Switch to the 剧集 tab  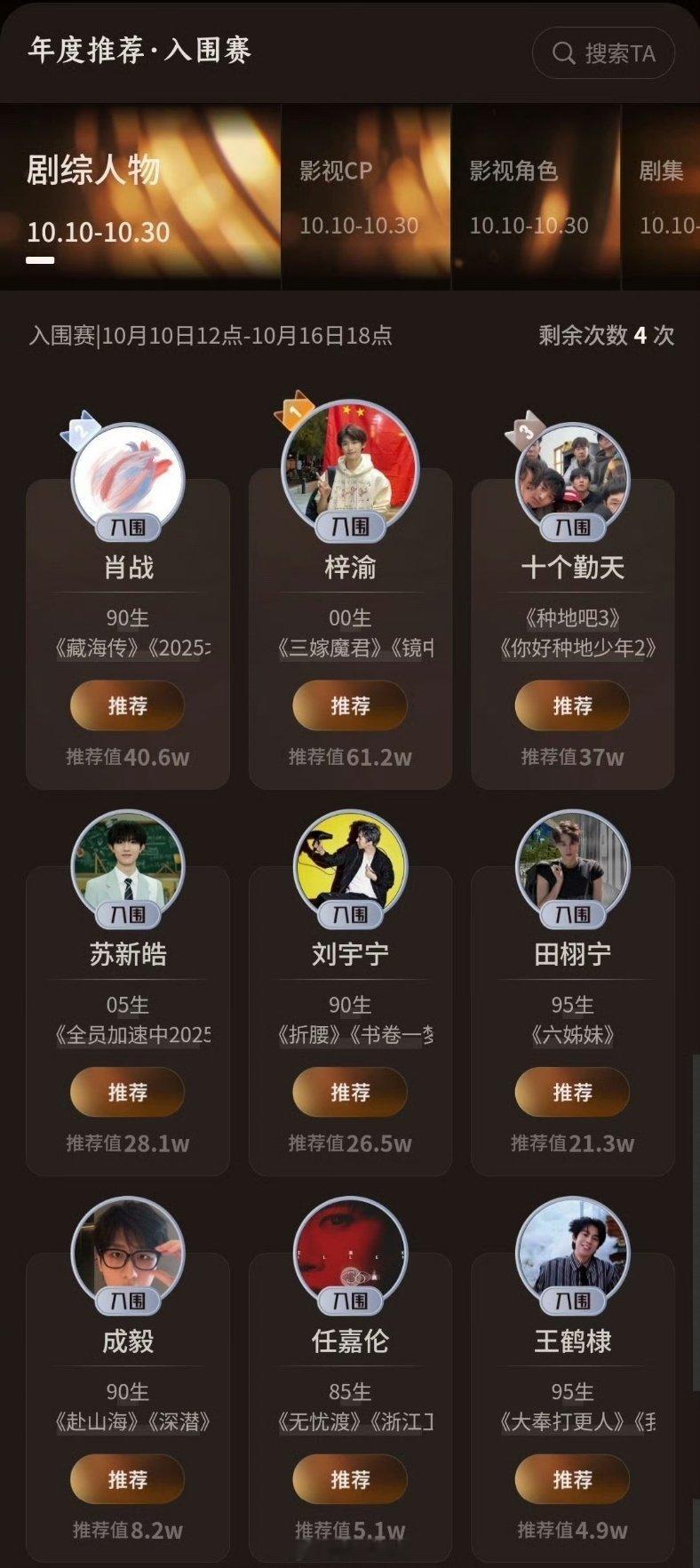click(663, 197)
